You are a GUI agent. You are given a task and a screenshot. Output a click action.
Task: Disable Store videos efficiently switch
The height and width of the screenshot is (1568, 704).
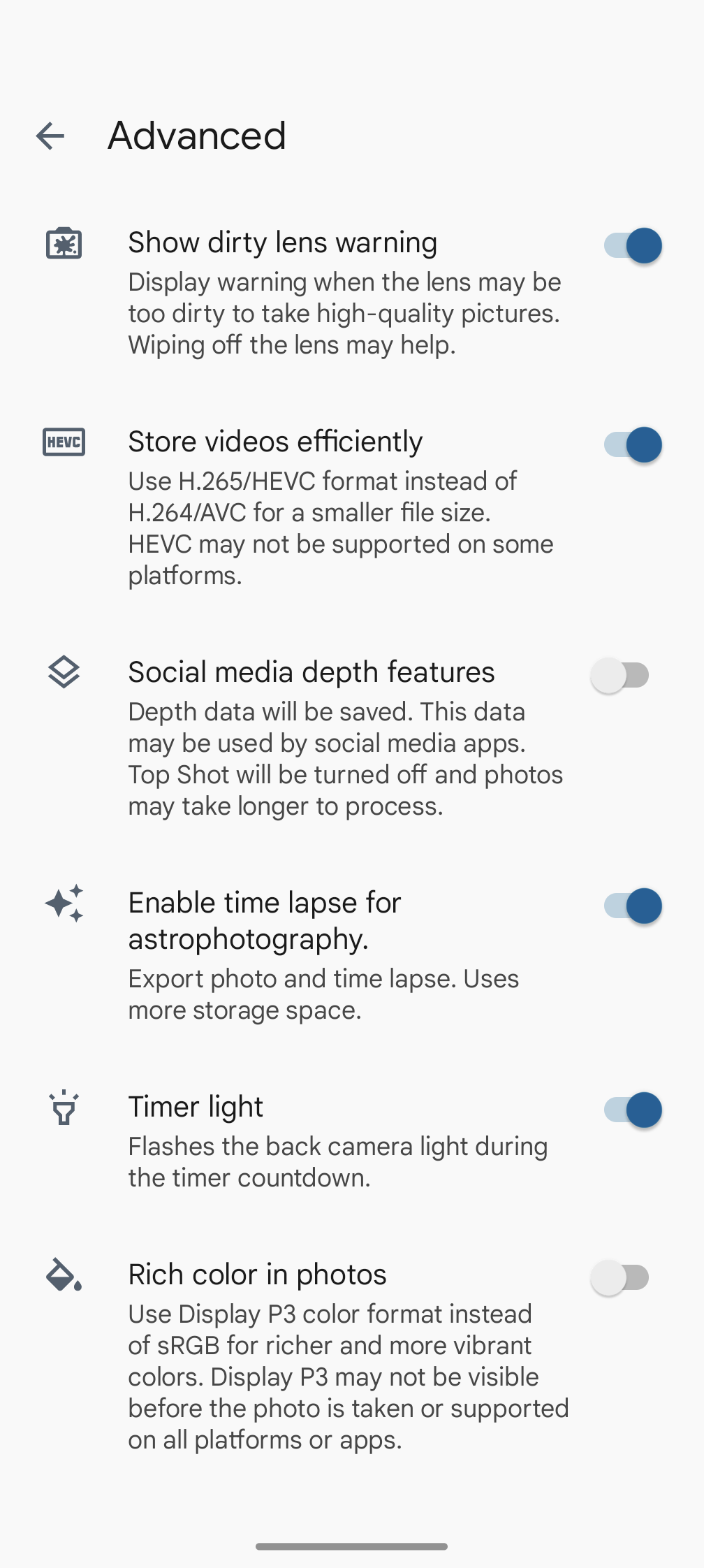click(x=632, y=445)
